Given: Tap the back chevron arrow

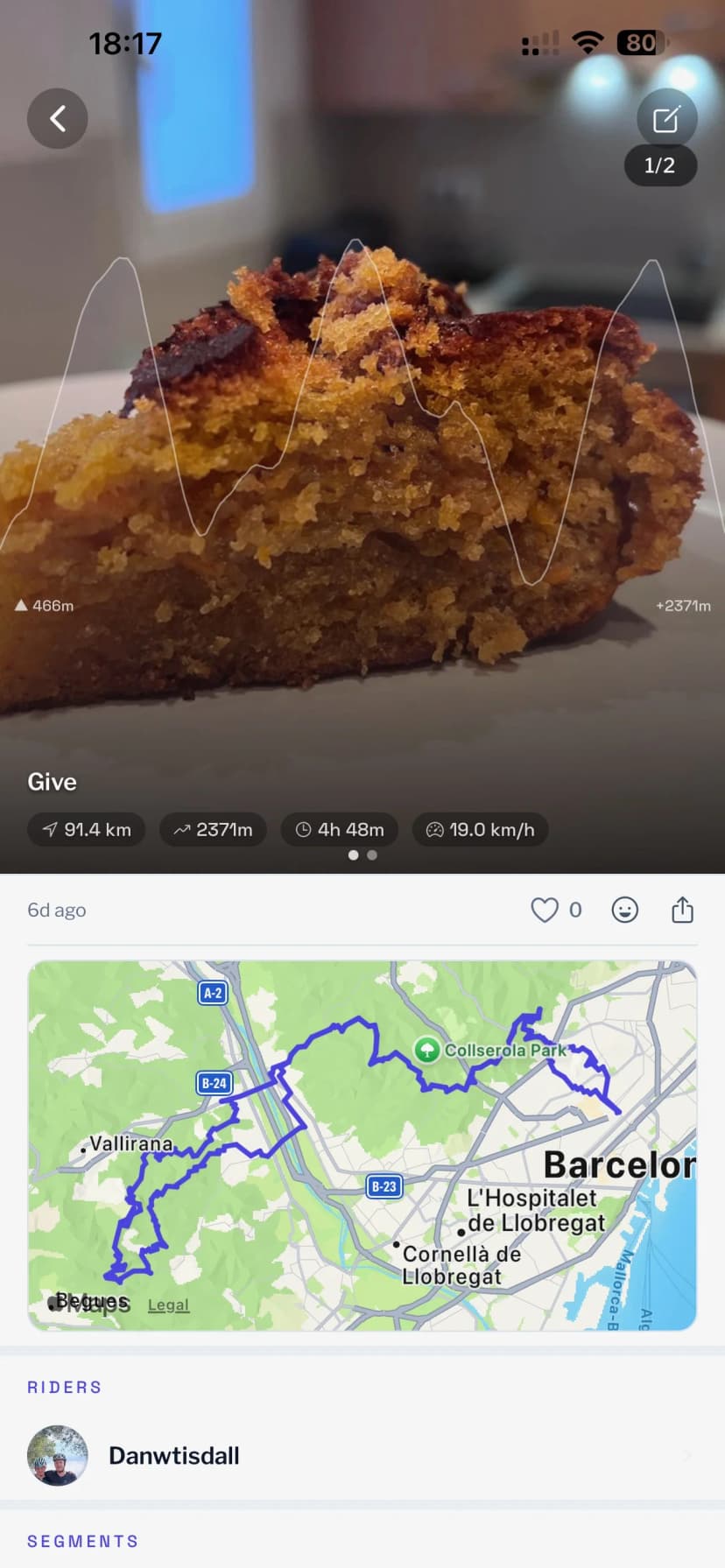Looking at the screenshot, I should (57, 118).
